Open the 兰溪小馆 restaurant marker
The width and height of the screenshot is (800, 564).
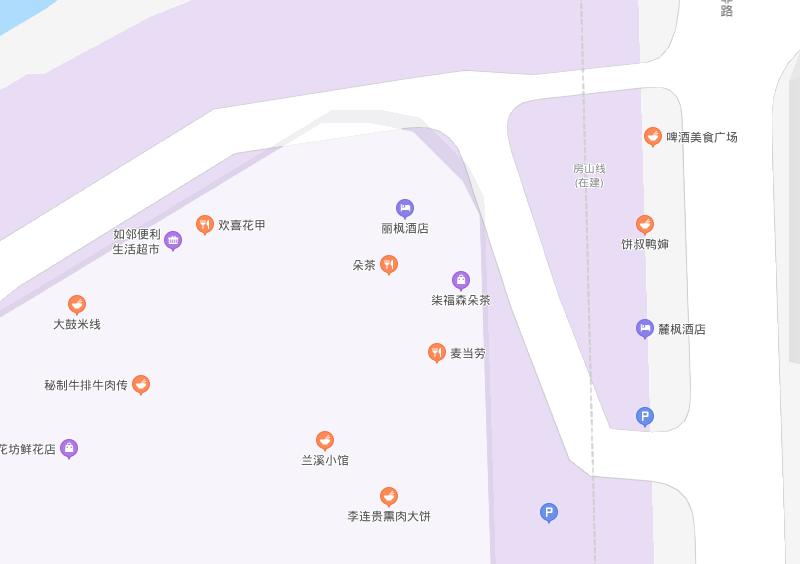(325, 440)
